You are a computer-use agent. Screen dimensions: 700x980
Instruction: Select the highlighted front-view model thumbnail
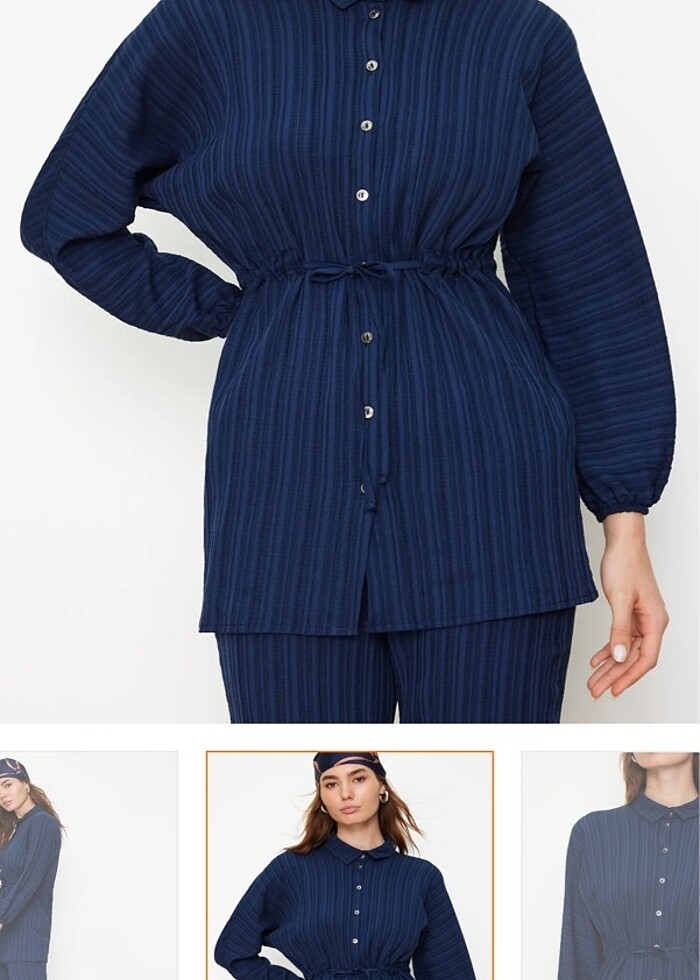(x=350, y=865)
